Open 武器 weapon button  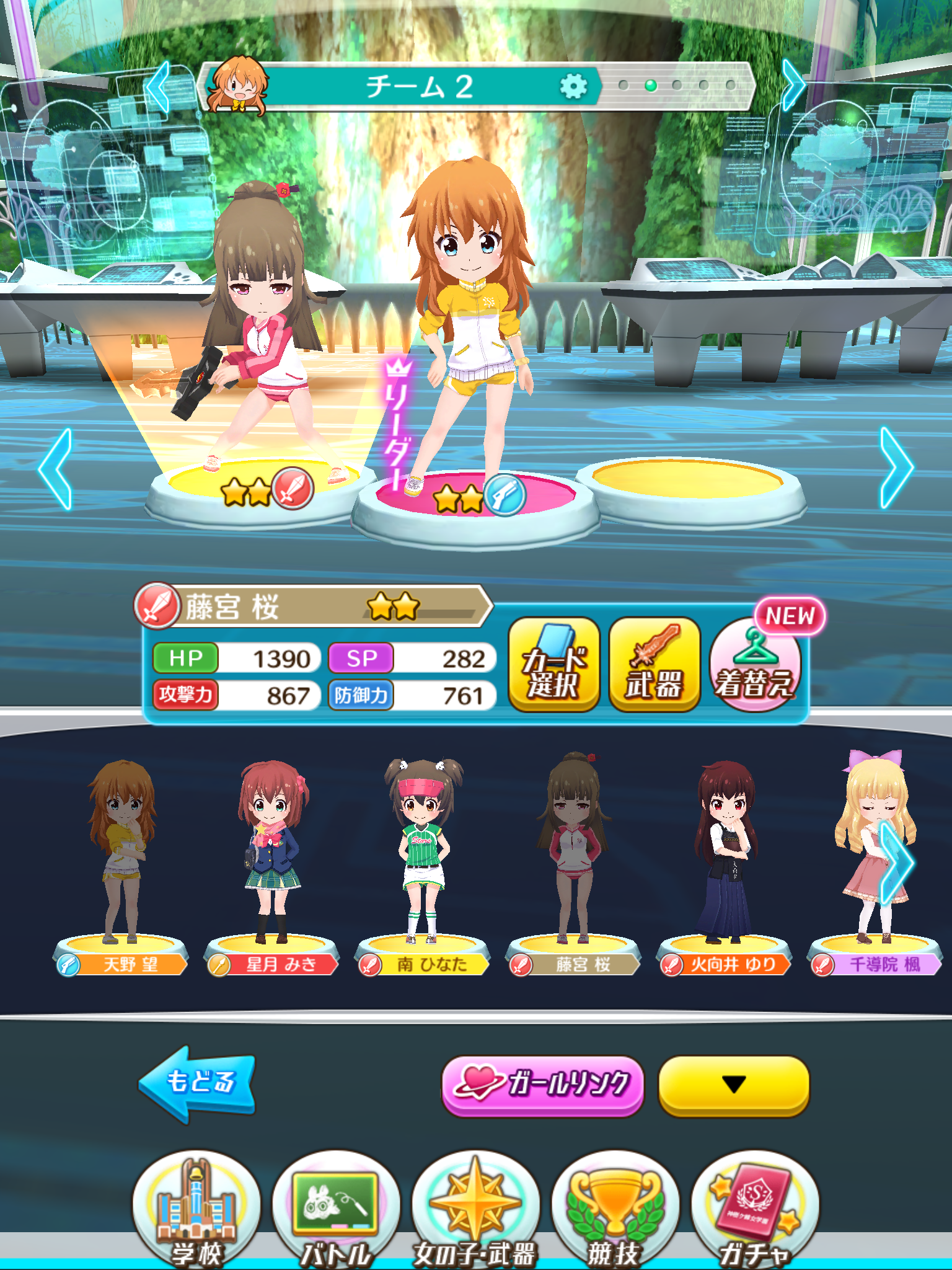654,665
